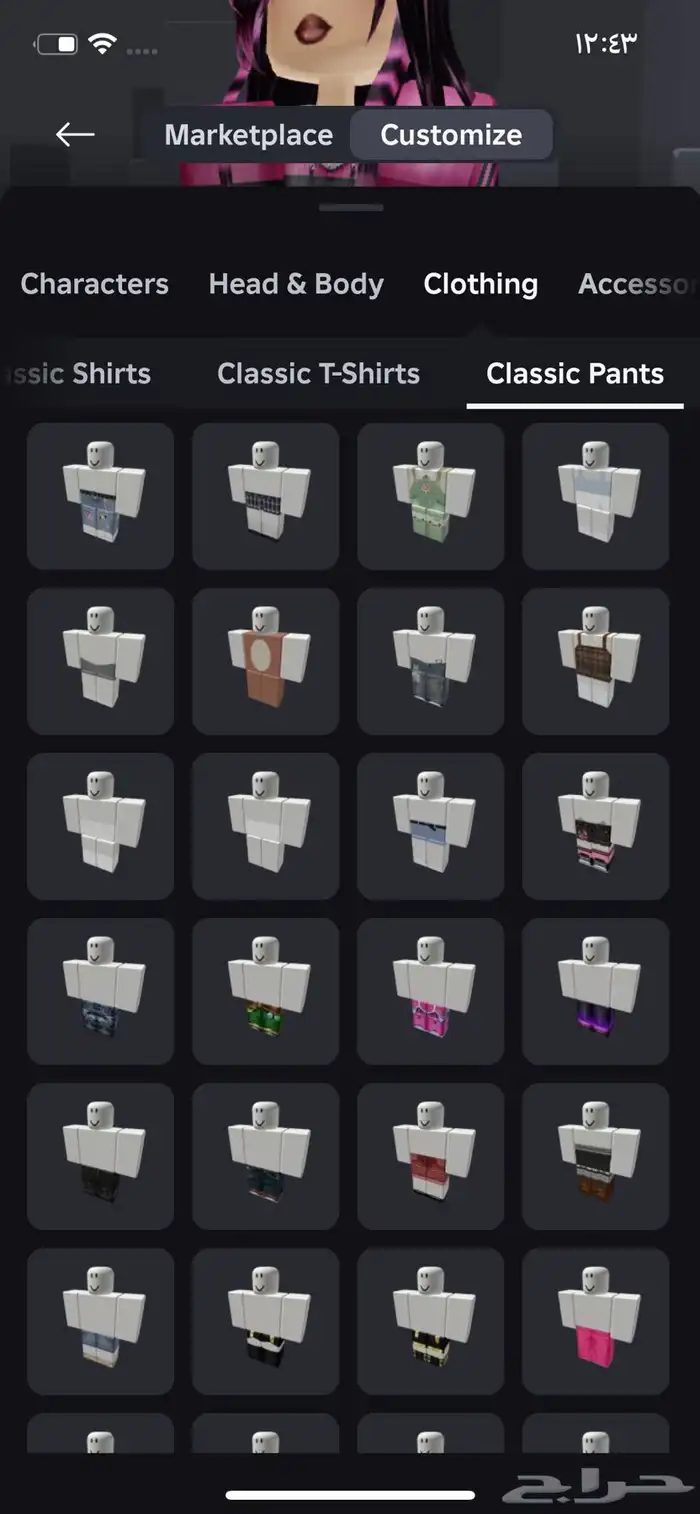
Task: Equip the brown plaid suspenders item
Action: click(x=595, y=661)
